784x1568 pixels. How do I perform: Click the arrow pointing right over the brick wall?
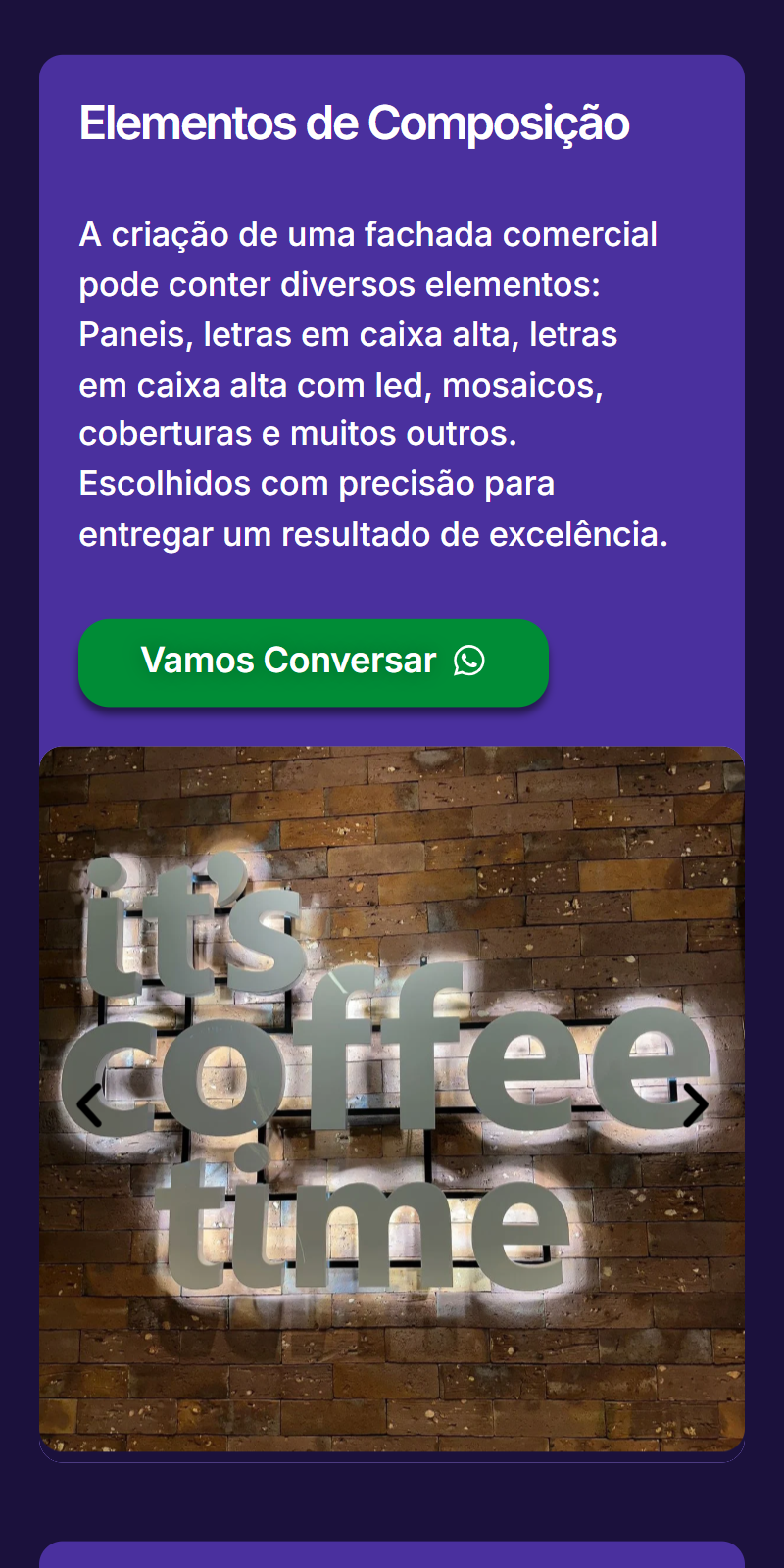click(x=694, y=1103)
